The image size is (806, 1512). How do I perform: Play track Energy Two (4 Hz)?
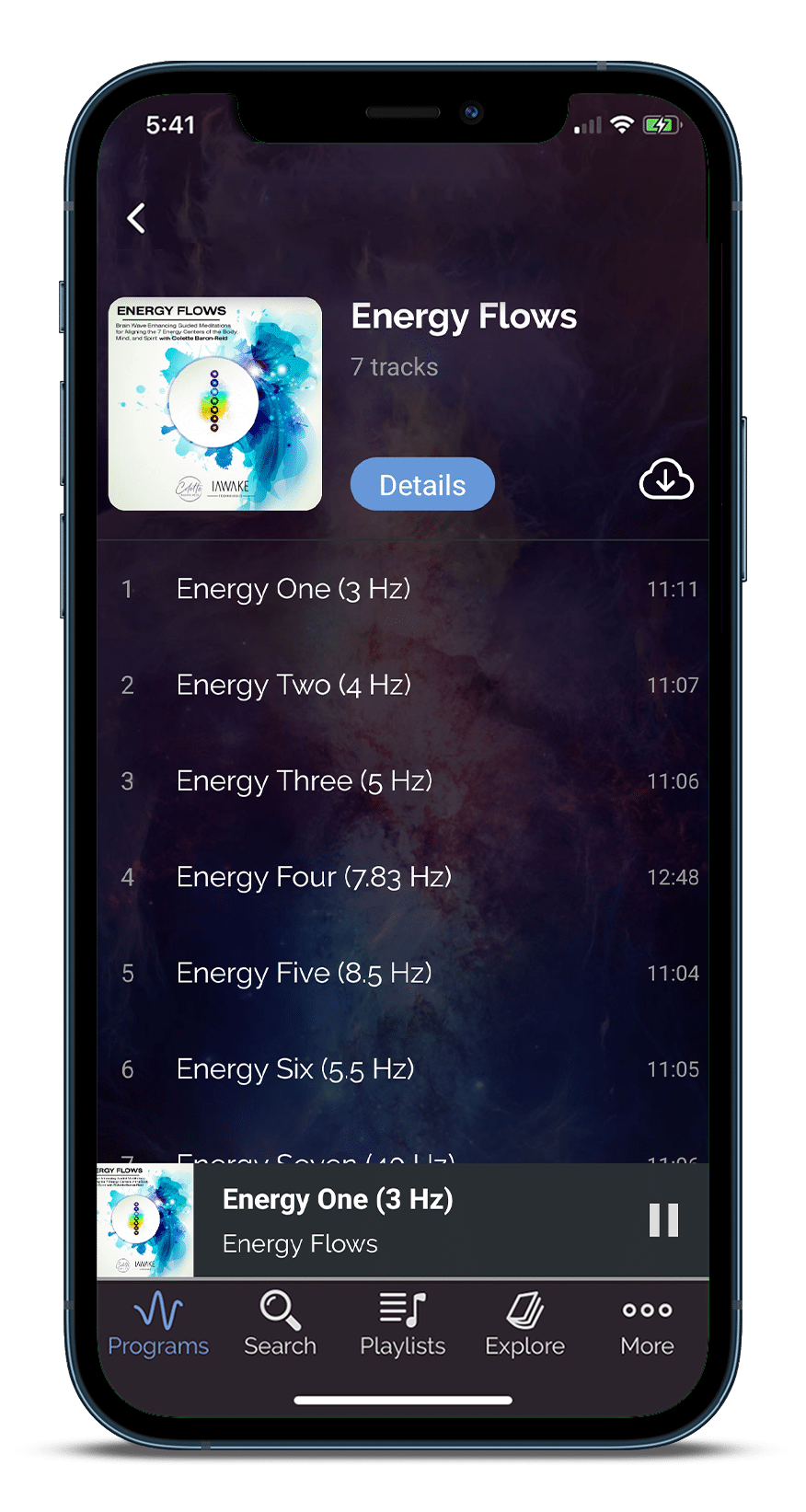click(403, 685)
